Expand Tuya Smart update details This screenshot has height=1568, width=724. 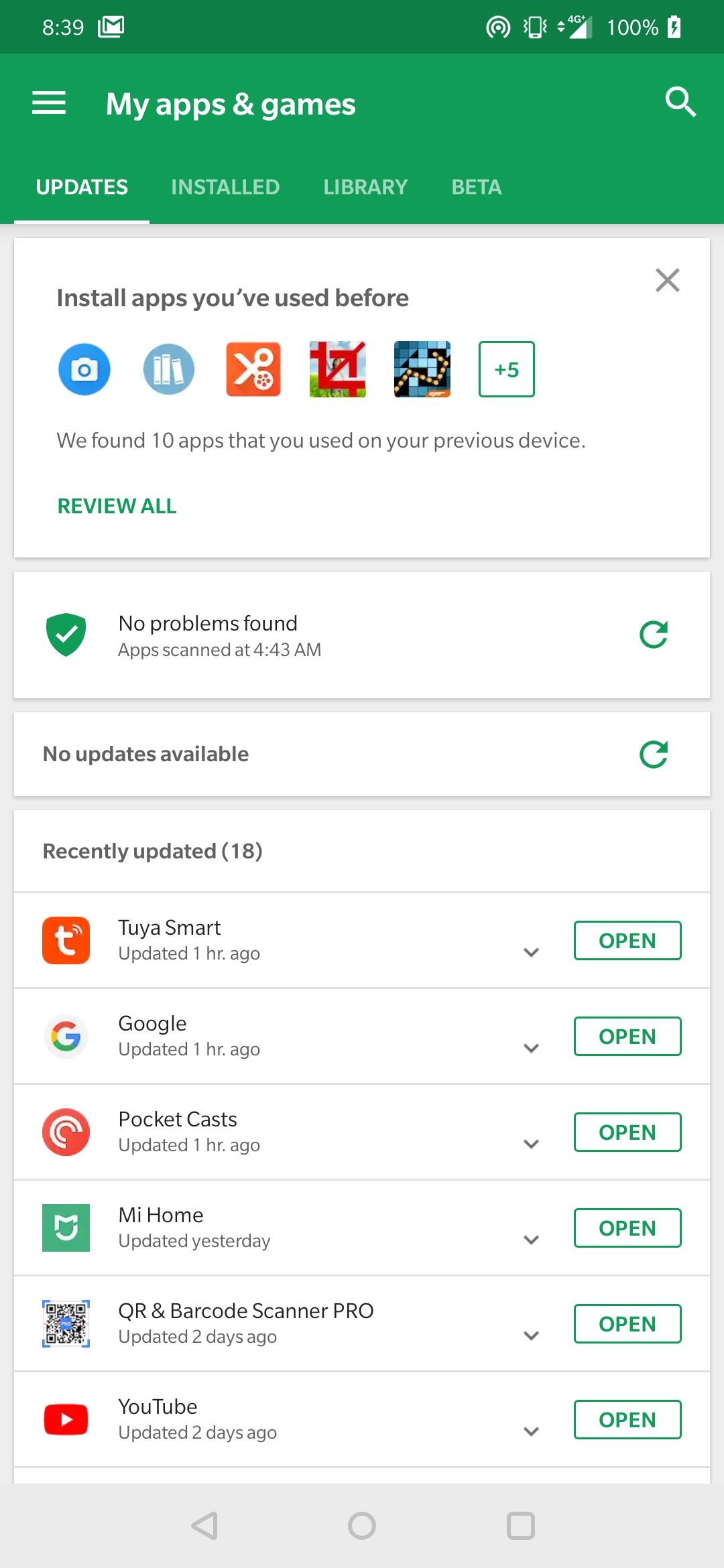[x=532, y=952]
